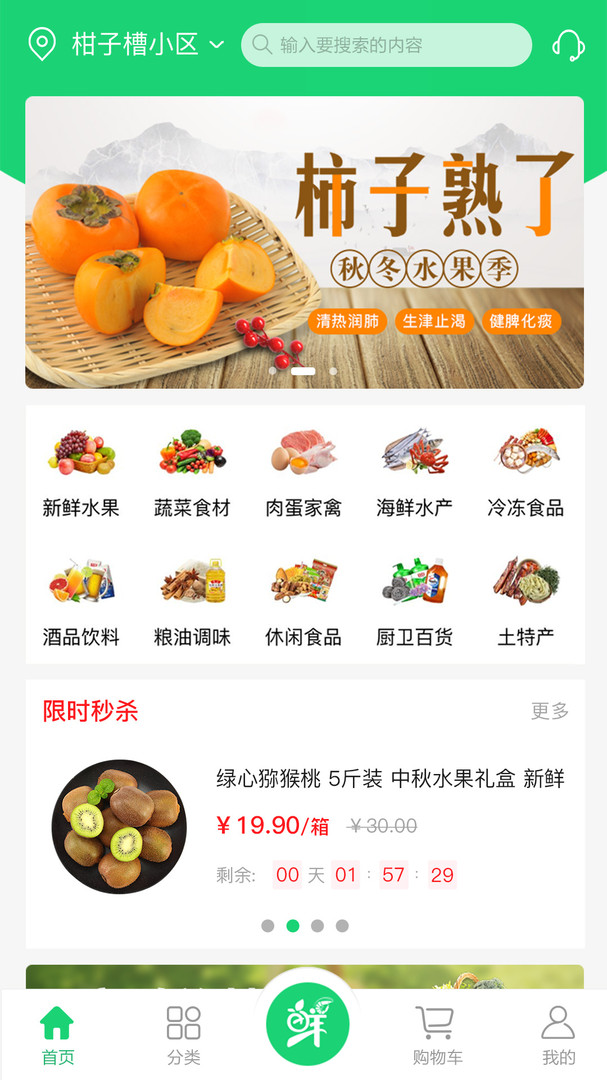The image size is (607, 1080).
Task: Open customer service headset icon
Action: coord(568,45)
